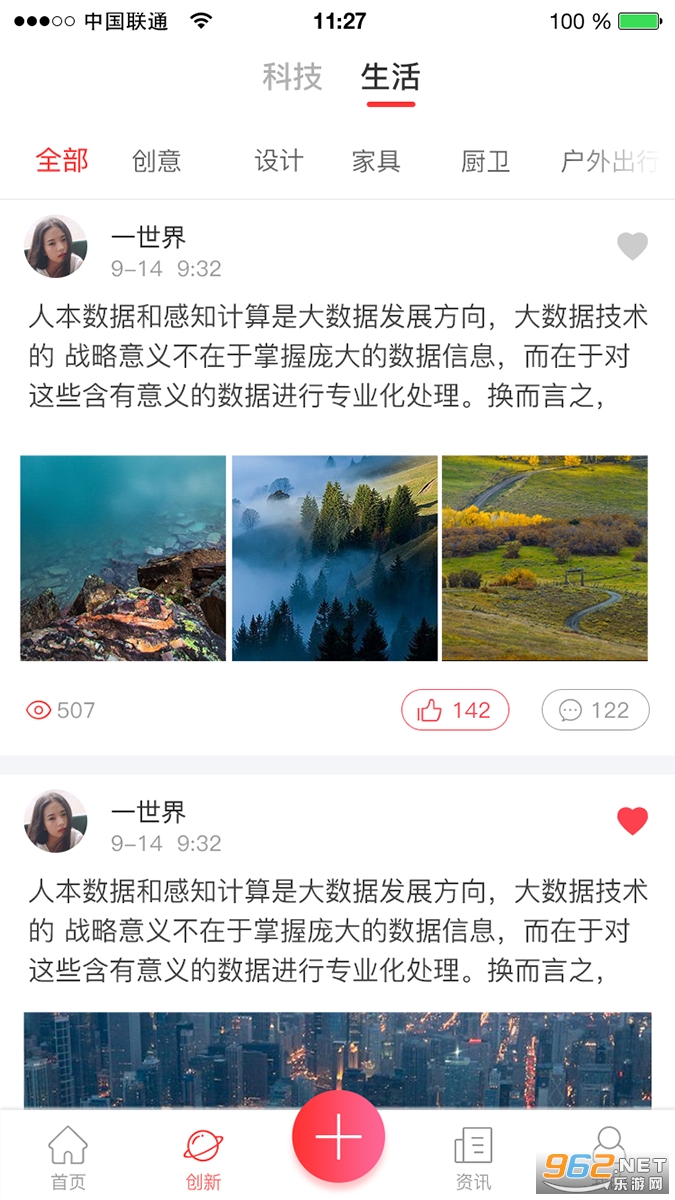The width and height of the screenshot is (675, 1200).
Task: Open the 资讯 tab
Action: tap(473, 1158)
